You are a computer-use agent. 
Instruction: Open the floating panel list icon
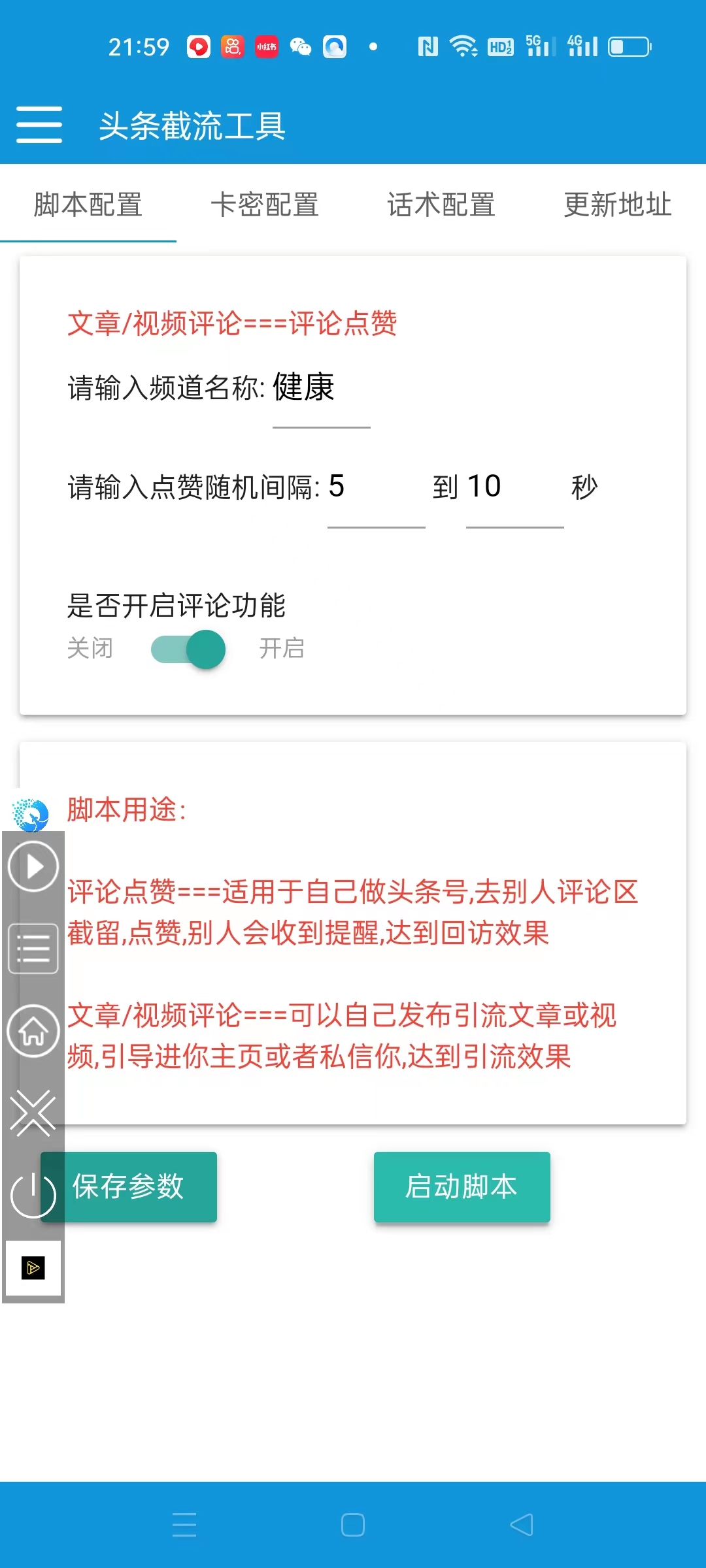(x=33, y=949)
